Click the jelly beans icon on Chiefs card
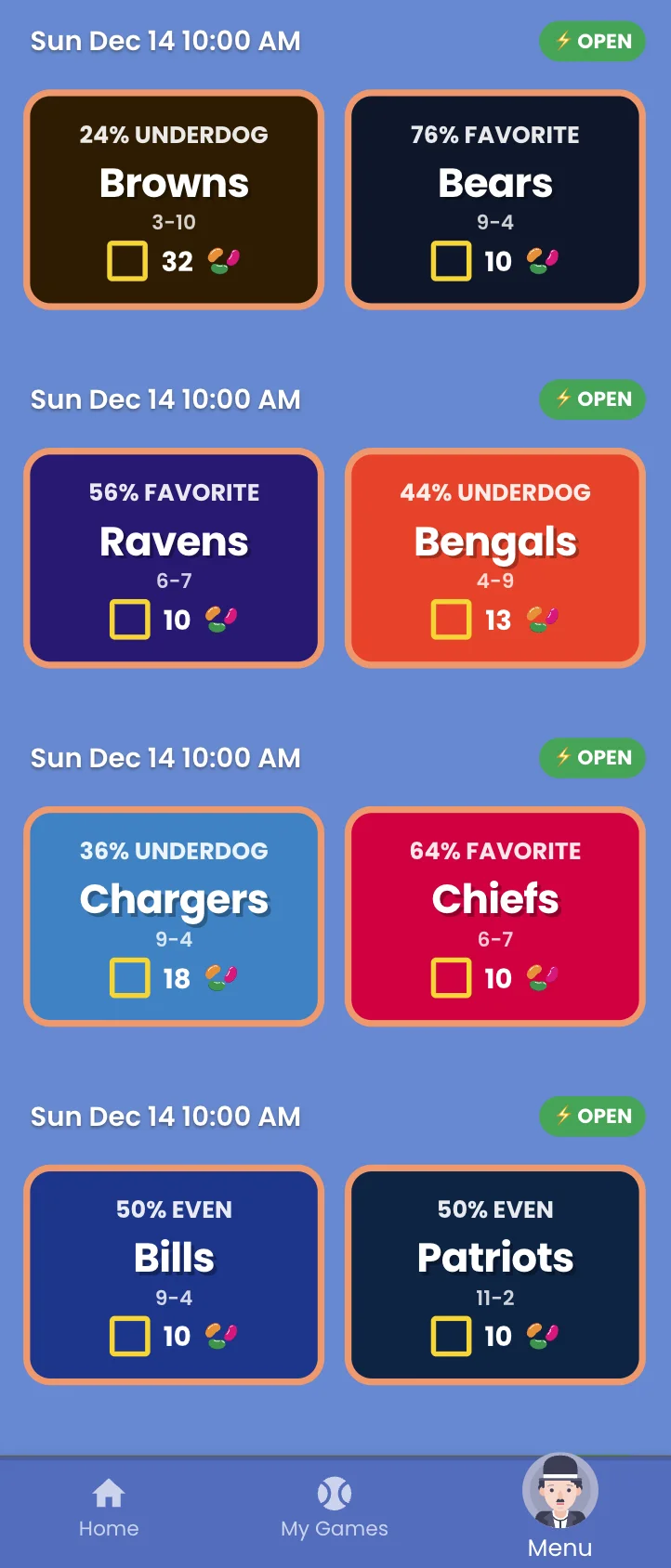 coord(541,977)
